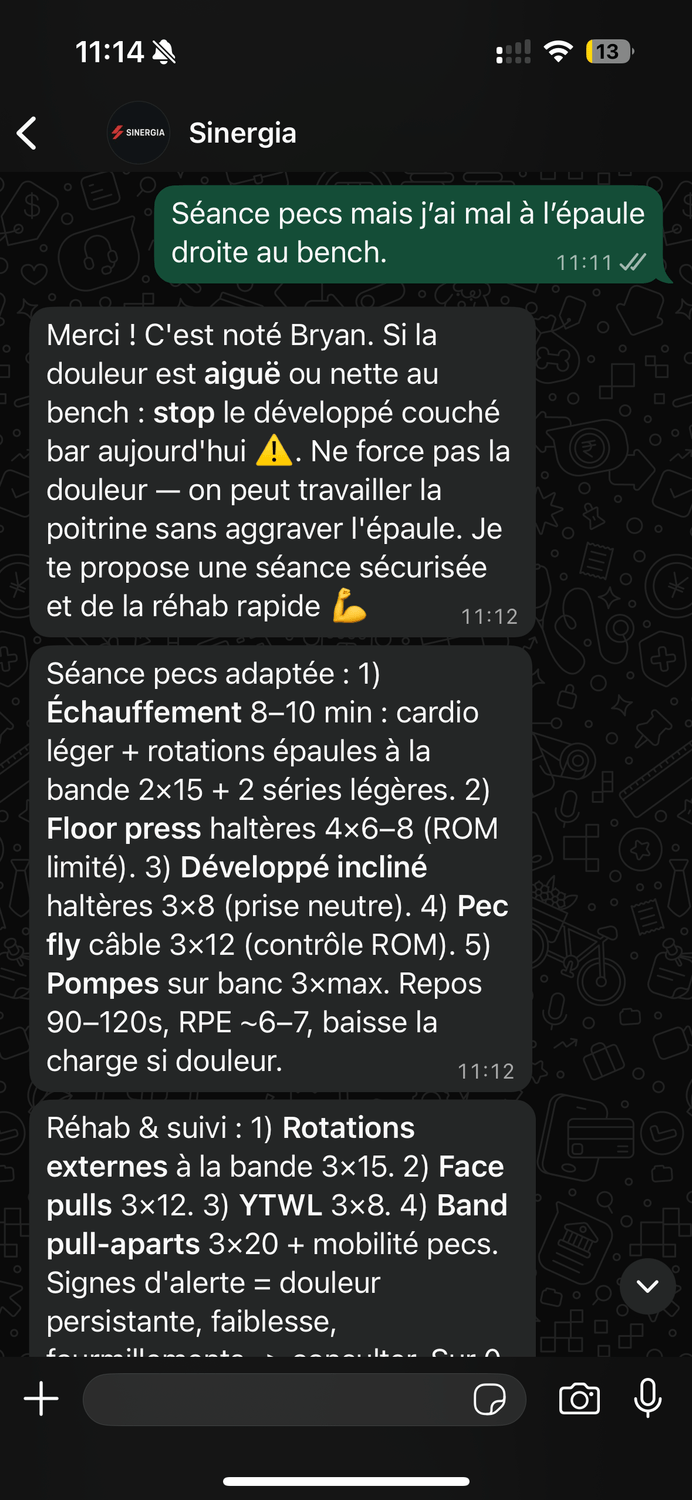Open Sinergia contact info
The height and width of the screenshot is (1500, 692).
243,133
